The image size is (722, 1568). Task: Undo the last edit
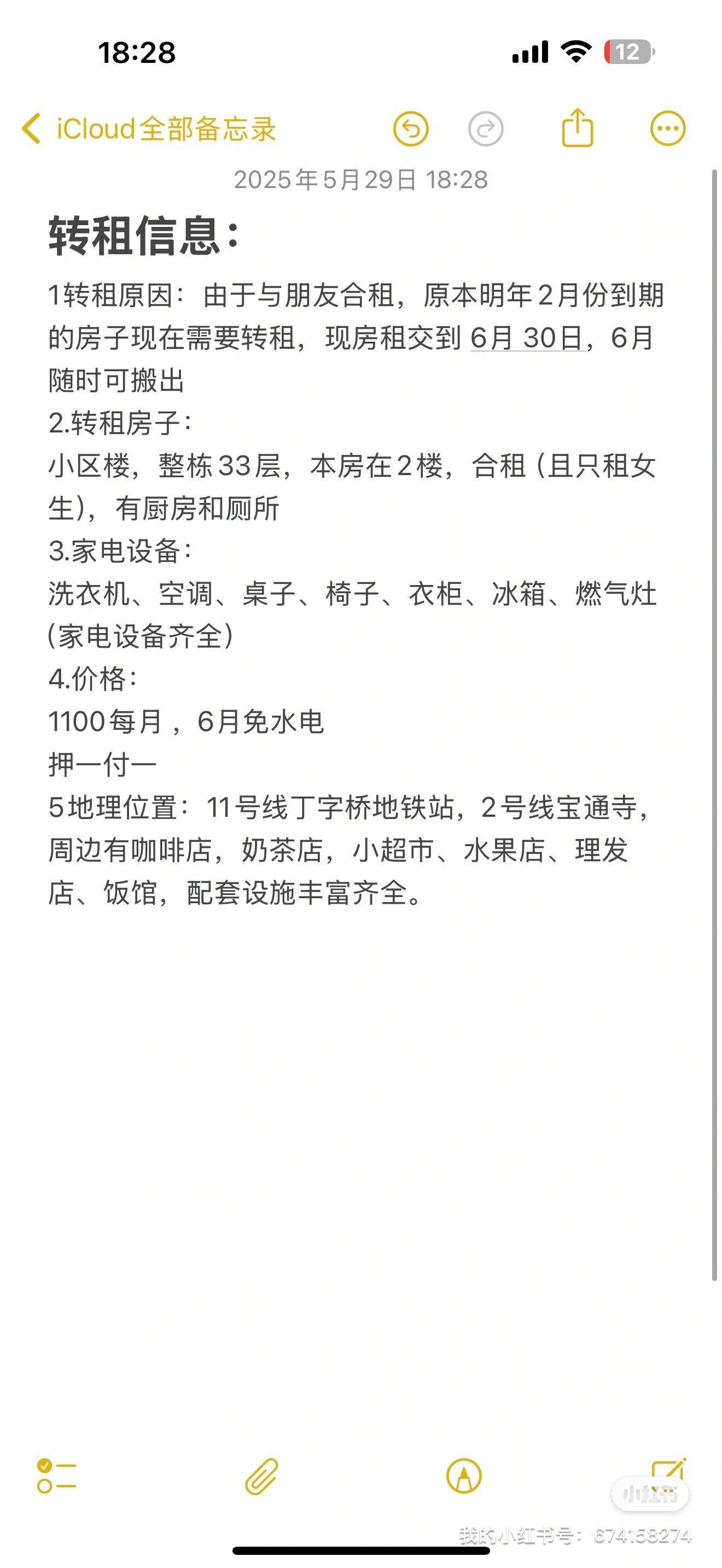coord(411,128)
